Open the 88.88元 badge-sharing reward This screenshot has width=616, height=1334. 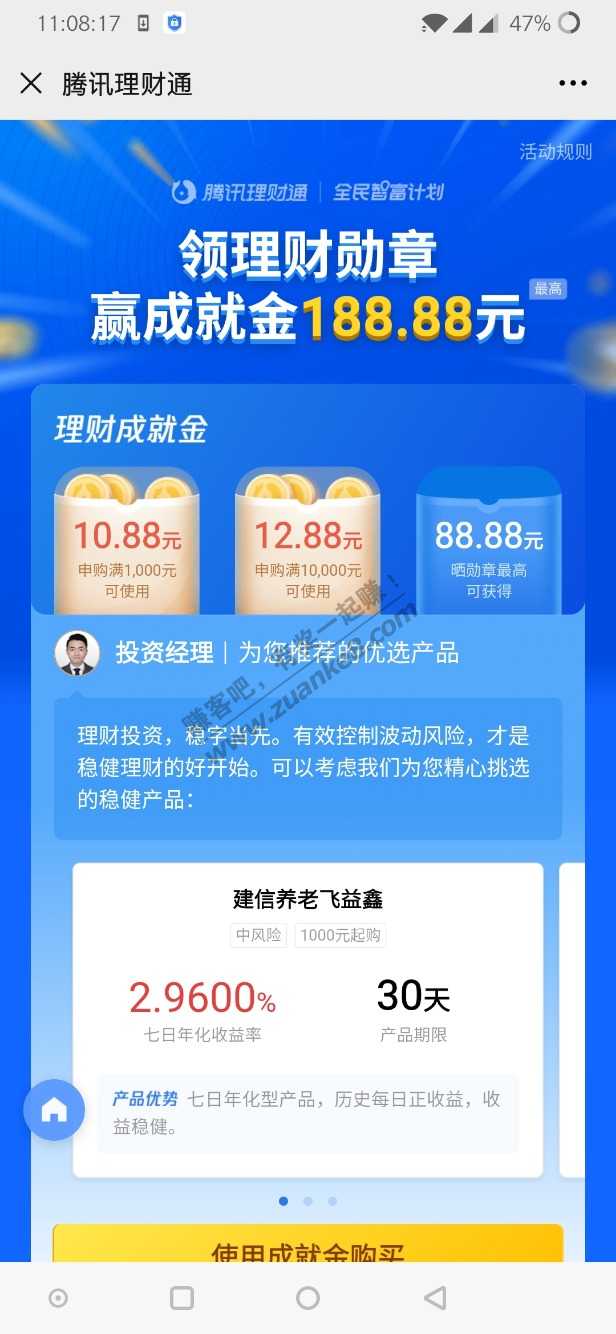488,545
